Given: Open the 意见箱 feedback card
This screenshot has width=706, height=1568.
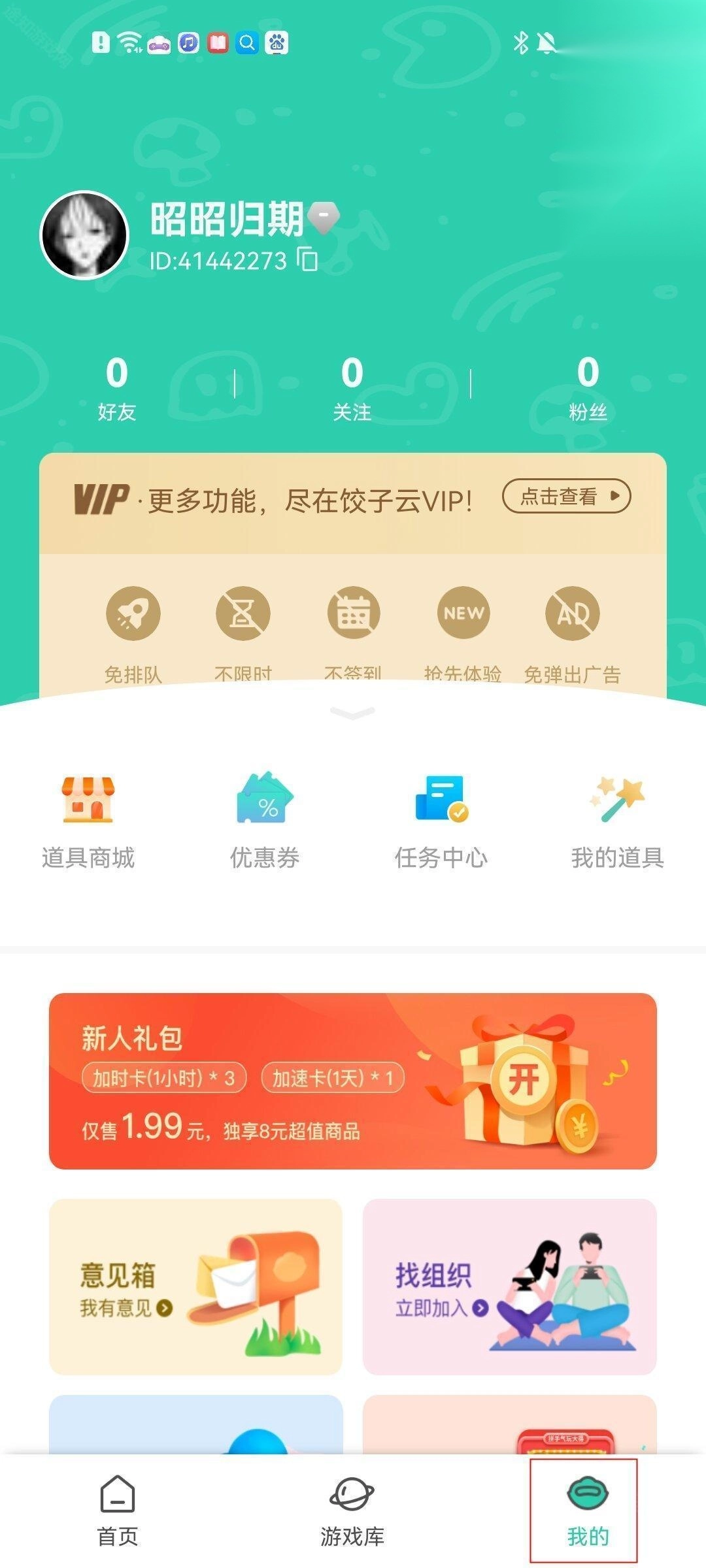Looking at the screenshot, I should click(x=195, y=1286).
